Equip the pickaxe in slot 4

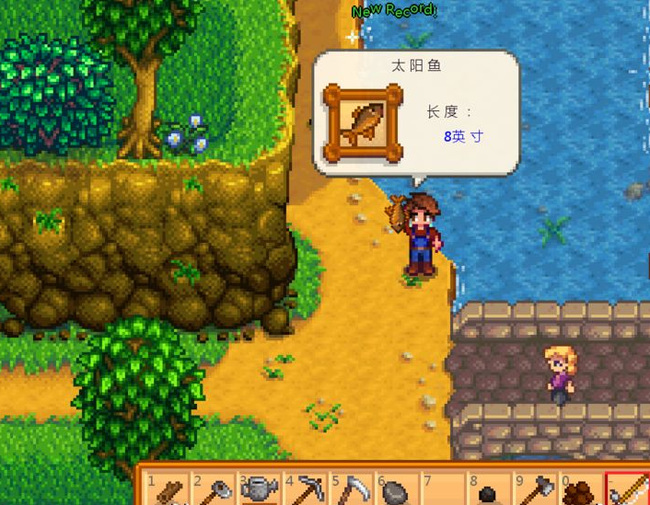coord(304,491)
